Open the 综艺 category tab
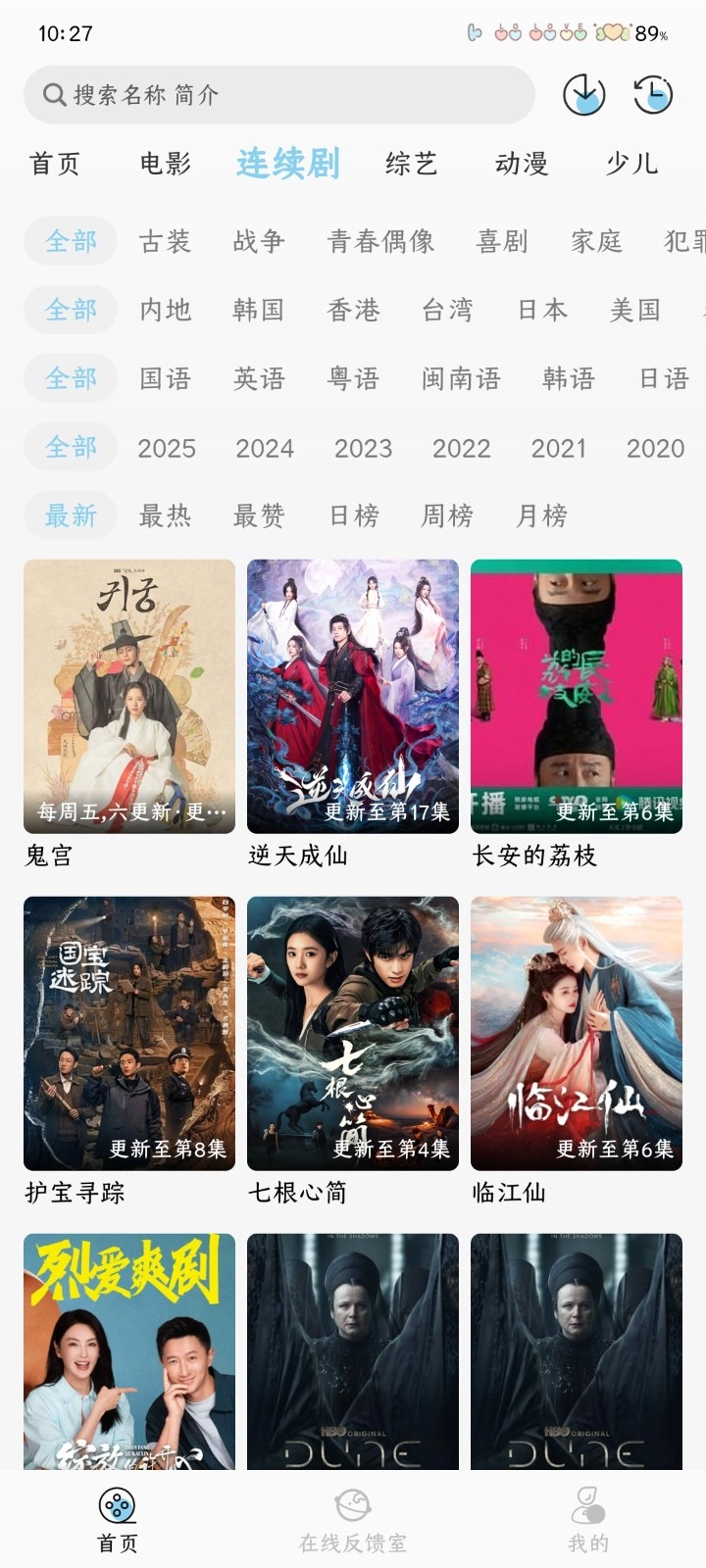The width and height of the screenshot is (706, 1568). [x=411, y=164]
